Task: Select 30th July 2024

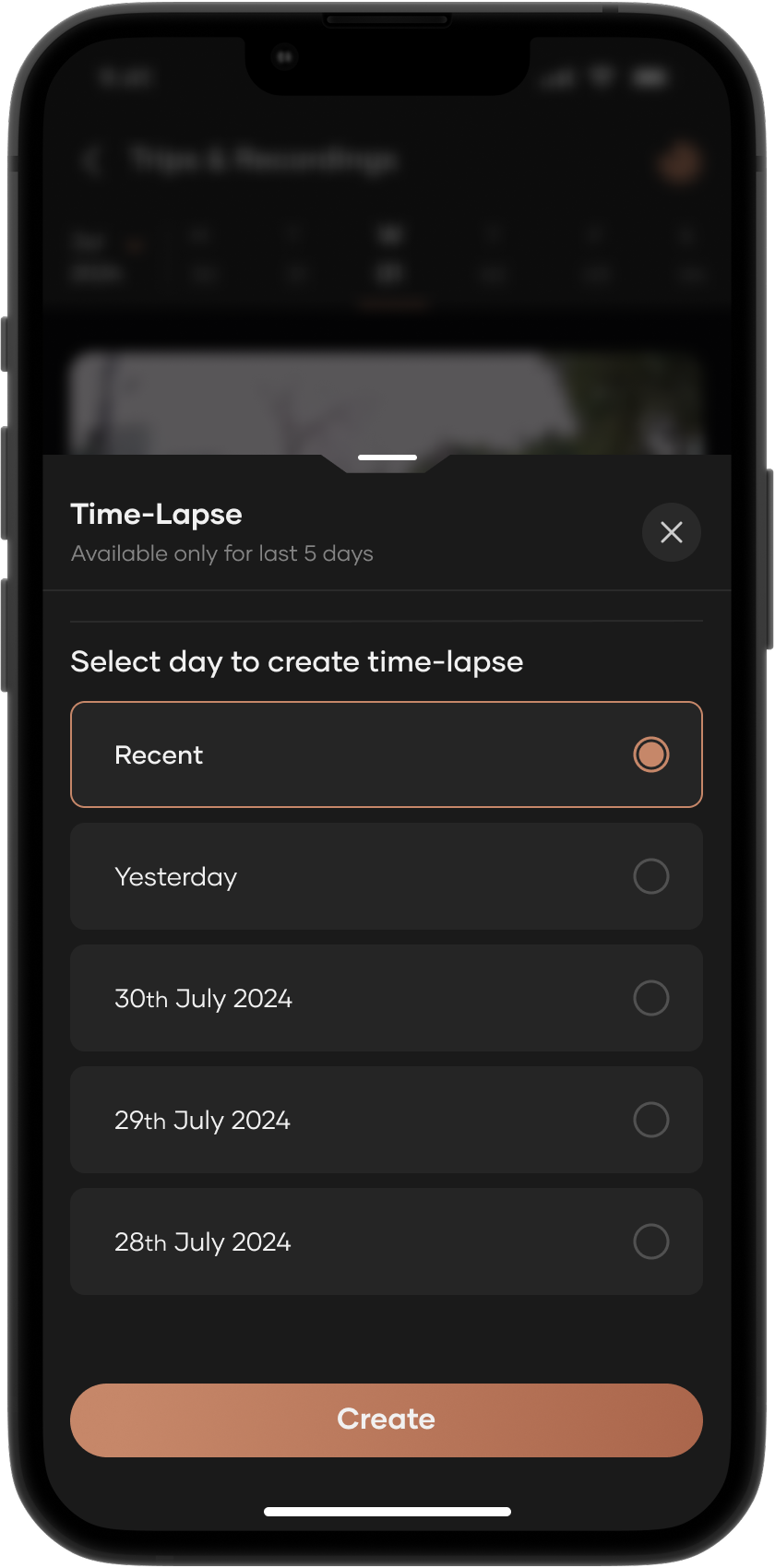Action: [386, 998]
